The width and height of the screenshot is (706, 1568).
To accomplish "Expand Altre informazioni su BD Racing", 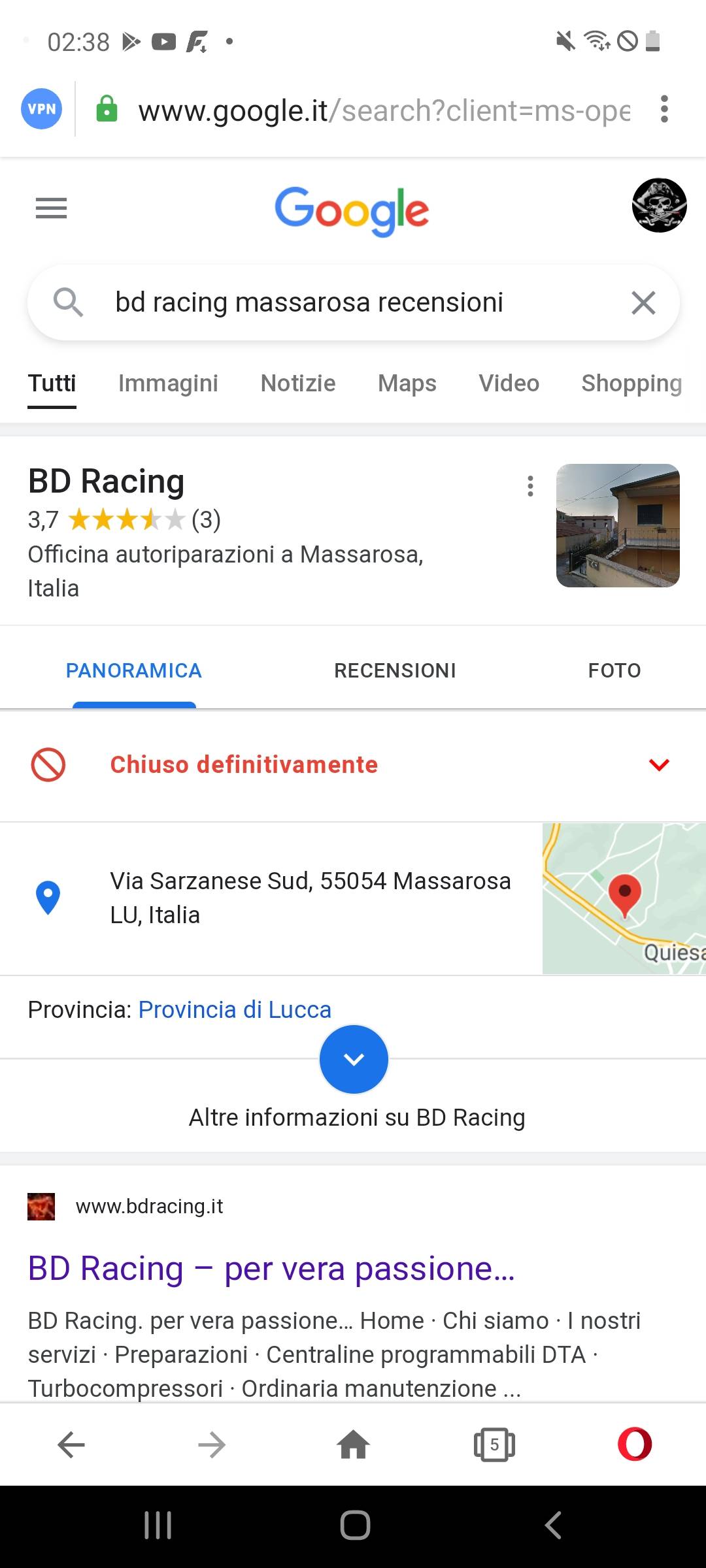I will [x=354, y=1060].
